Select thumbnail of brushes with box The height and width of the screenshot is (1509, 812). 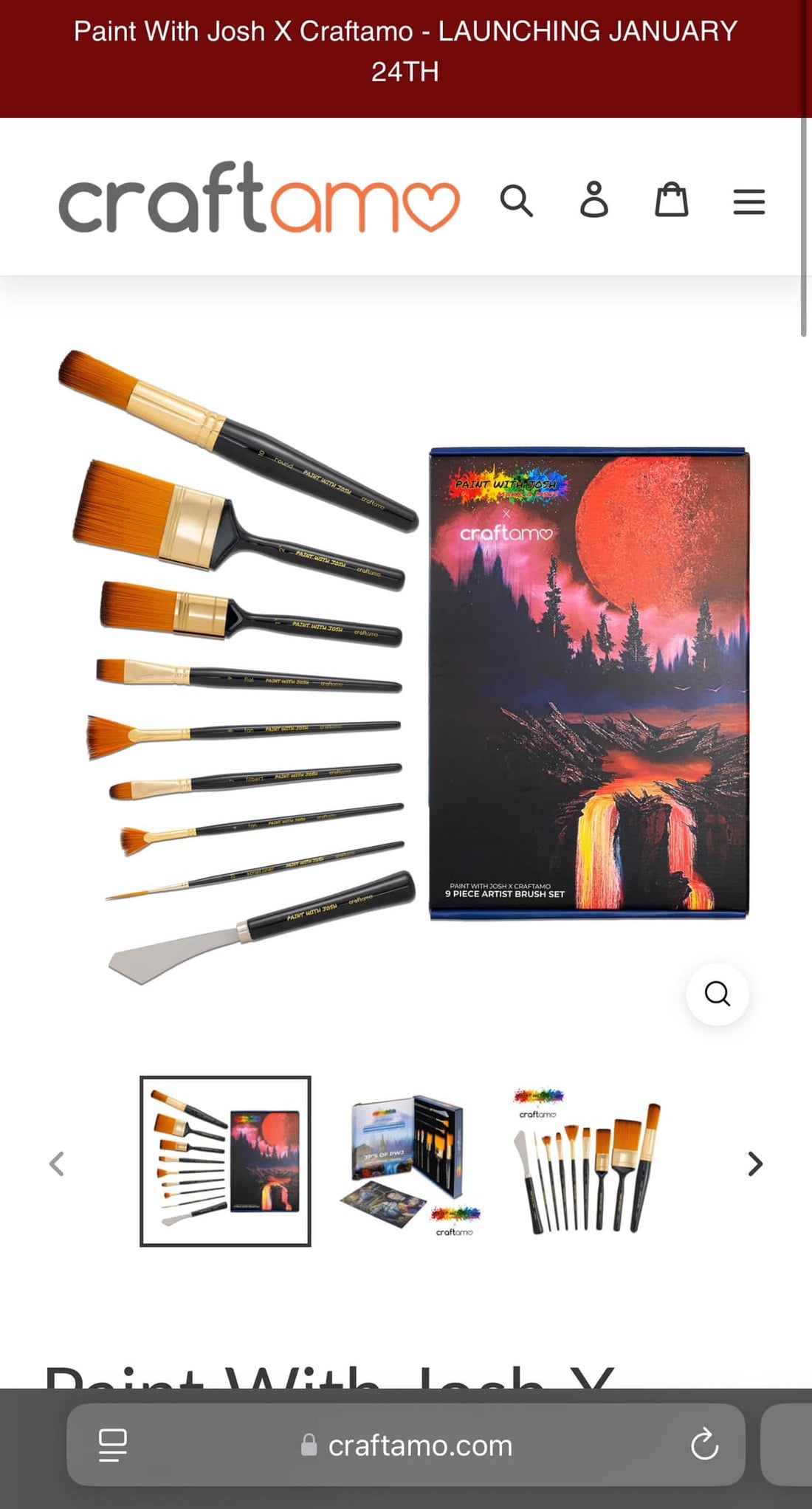click(225, 1161)
